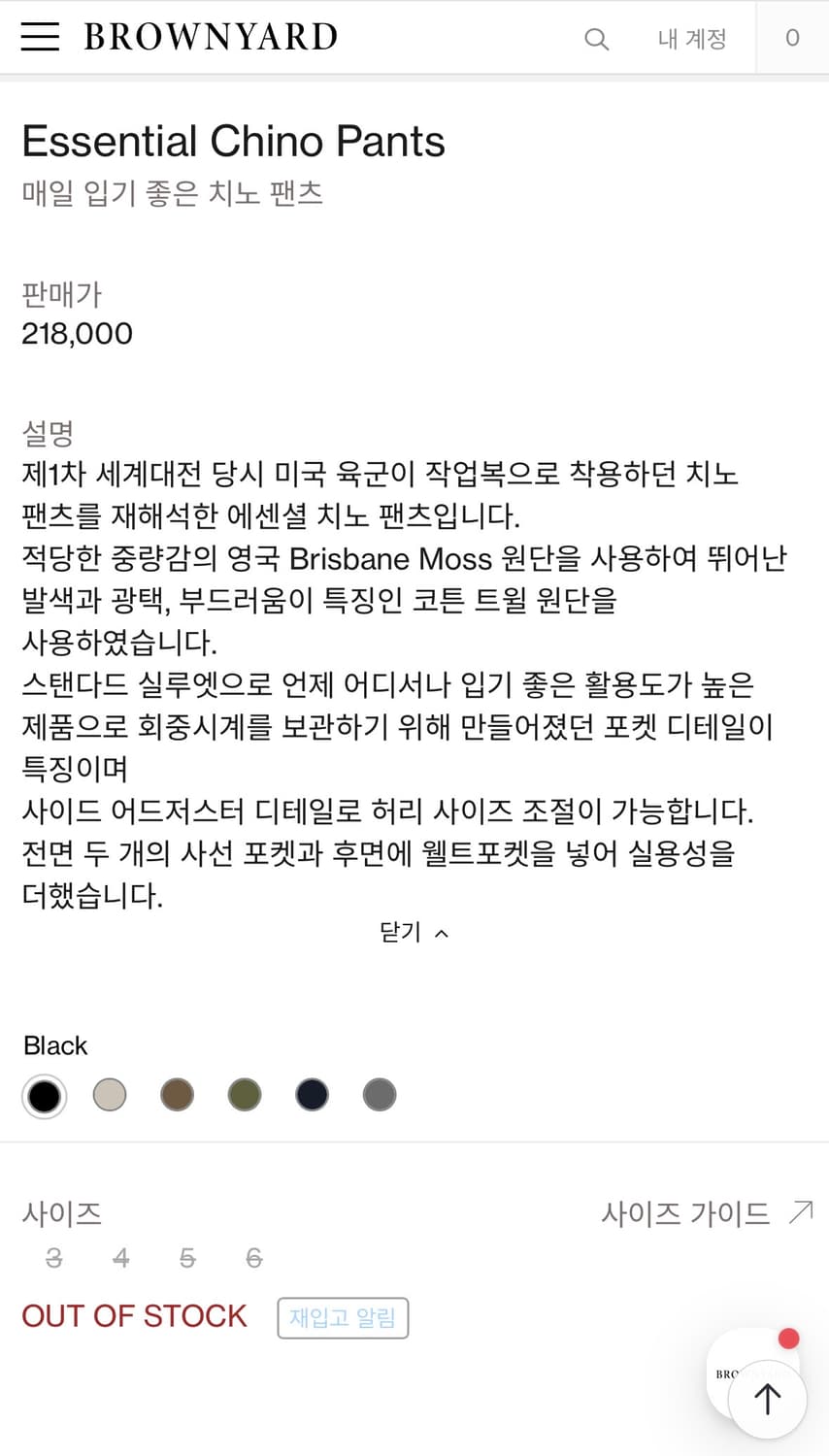Viewport: 829px width, 1456px height.
Task: Open 내 계정 account menu
Action: 692,39
